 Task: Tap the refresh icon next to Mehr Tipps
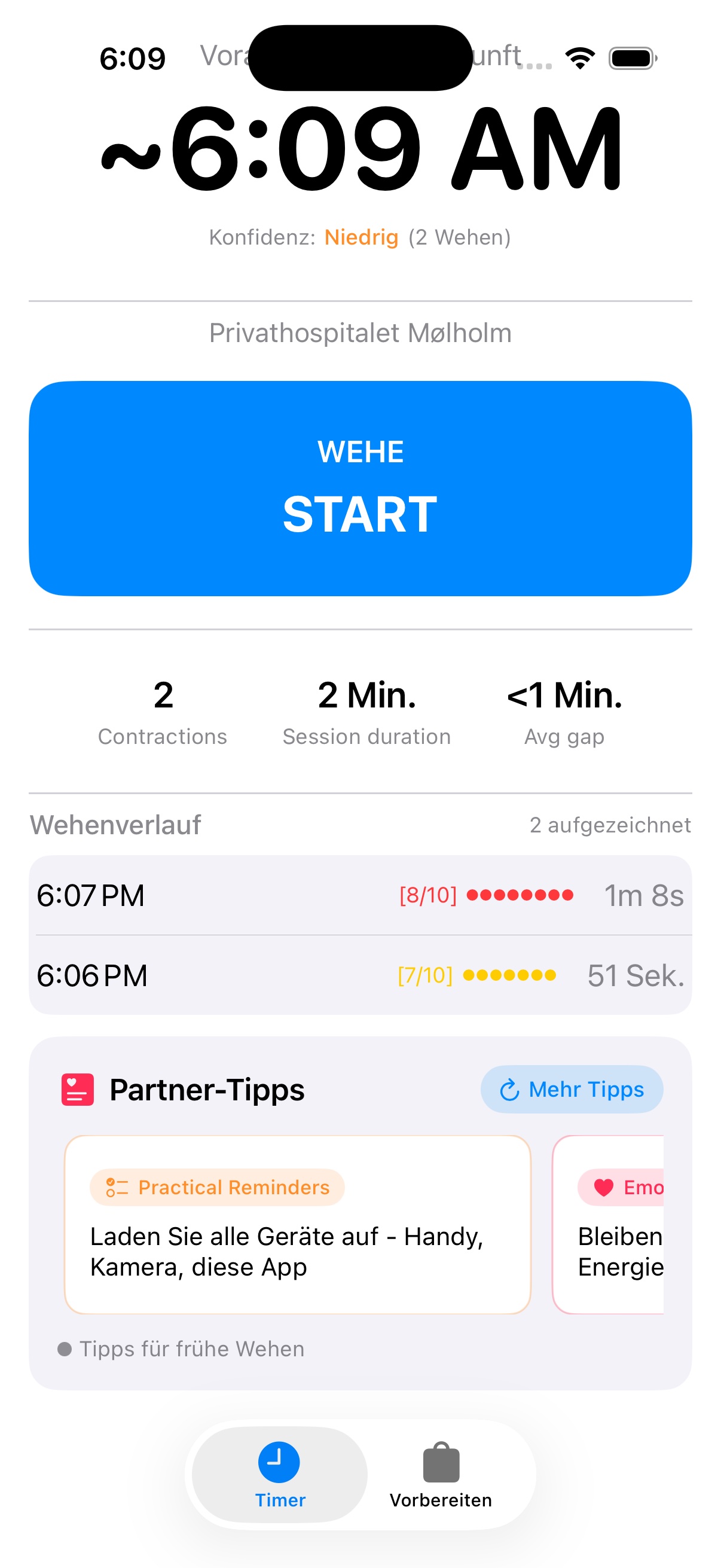pos(510,1090)
